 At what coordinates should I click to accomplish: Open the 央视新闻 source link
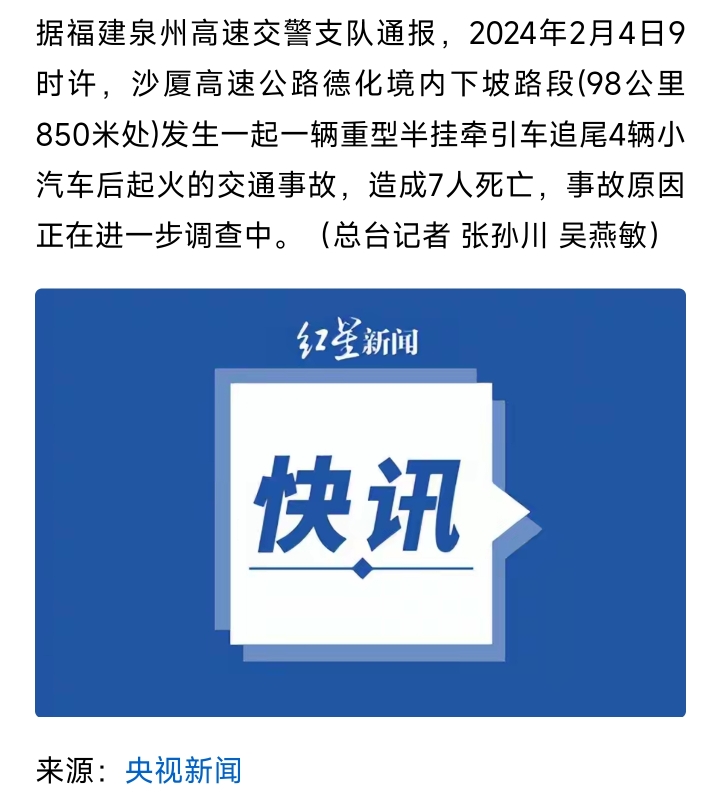click(x=183, y=770)
